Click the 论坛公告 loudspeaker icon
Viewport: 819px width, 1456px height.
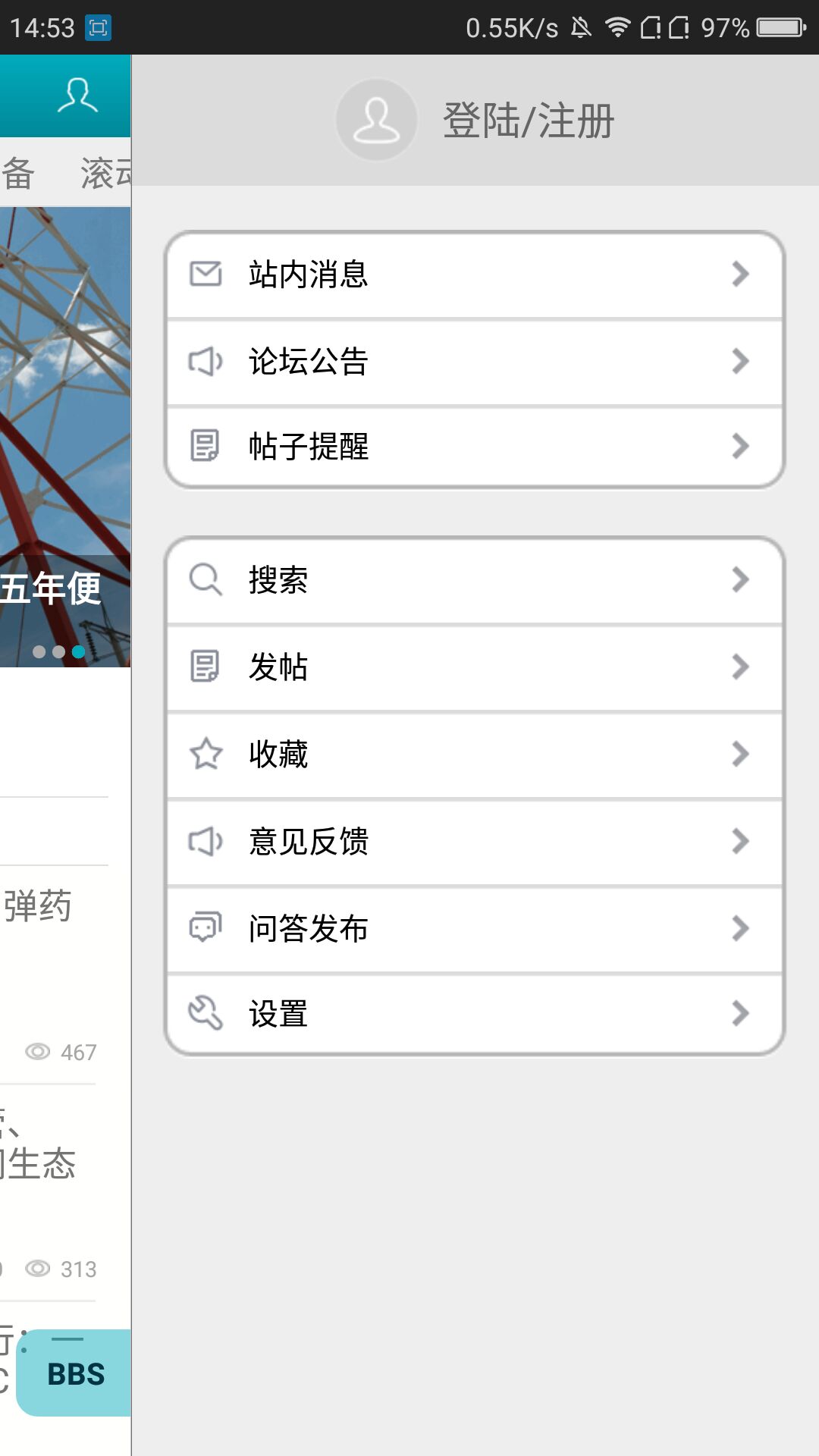pos(204,362)
